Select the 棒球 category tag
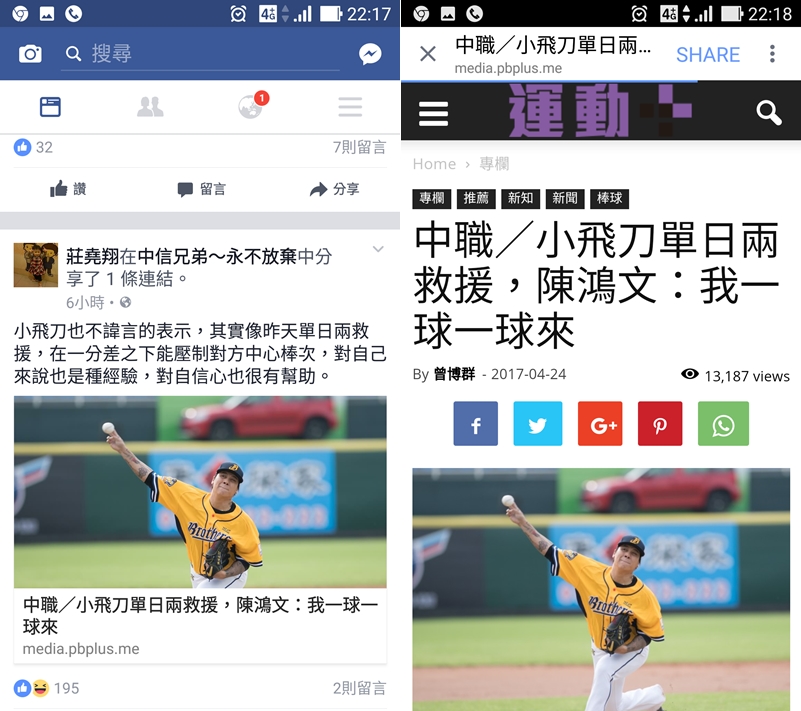 click(x=609, y=198)
